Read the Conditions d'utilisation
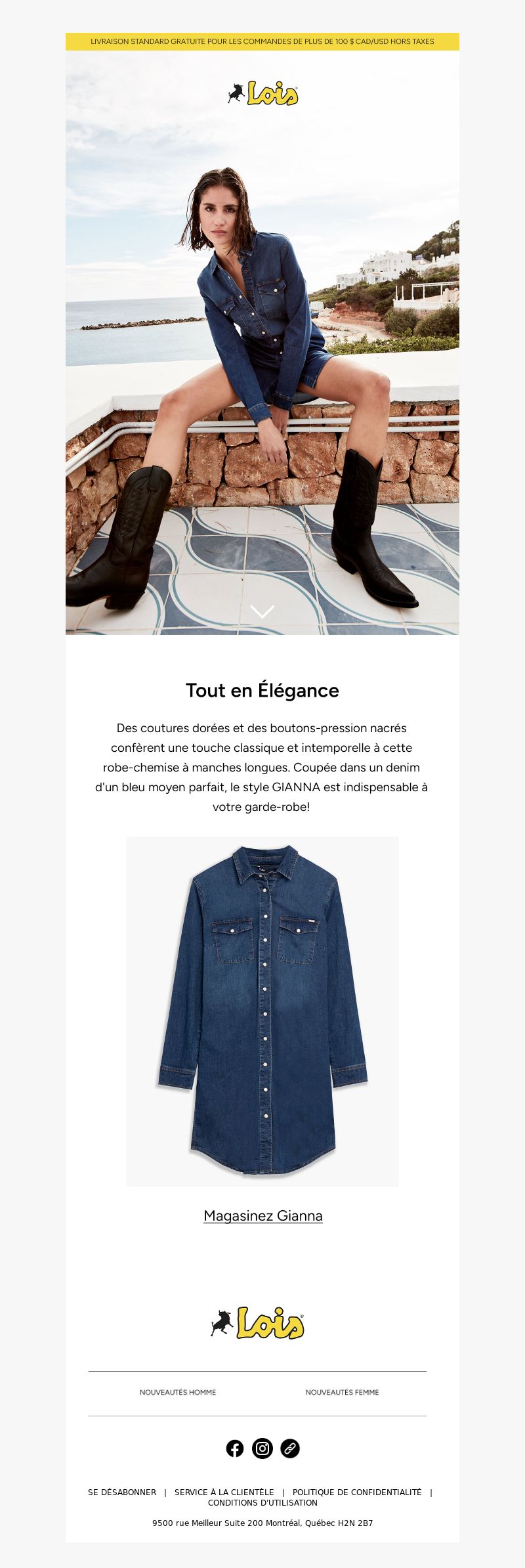Viewport: 525px width, 1568px height. click(x=262, y=1502)
